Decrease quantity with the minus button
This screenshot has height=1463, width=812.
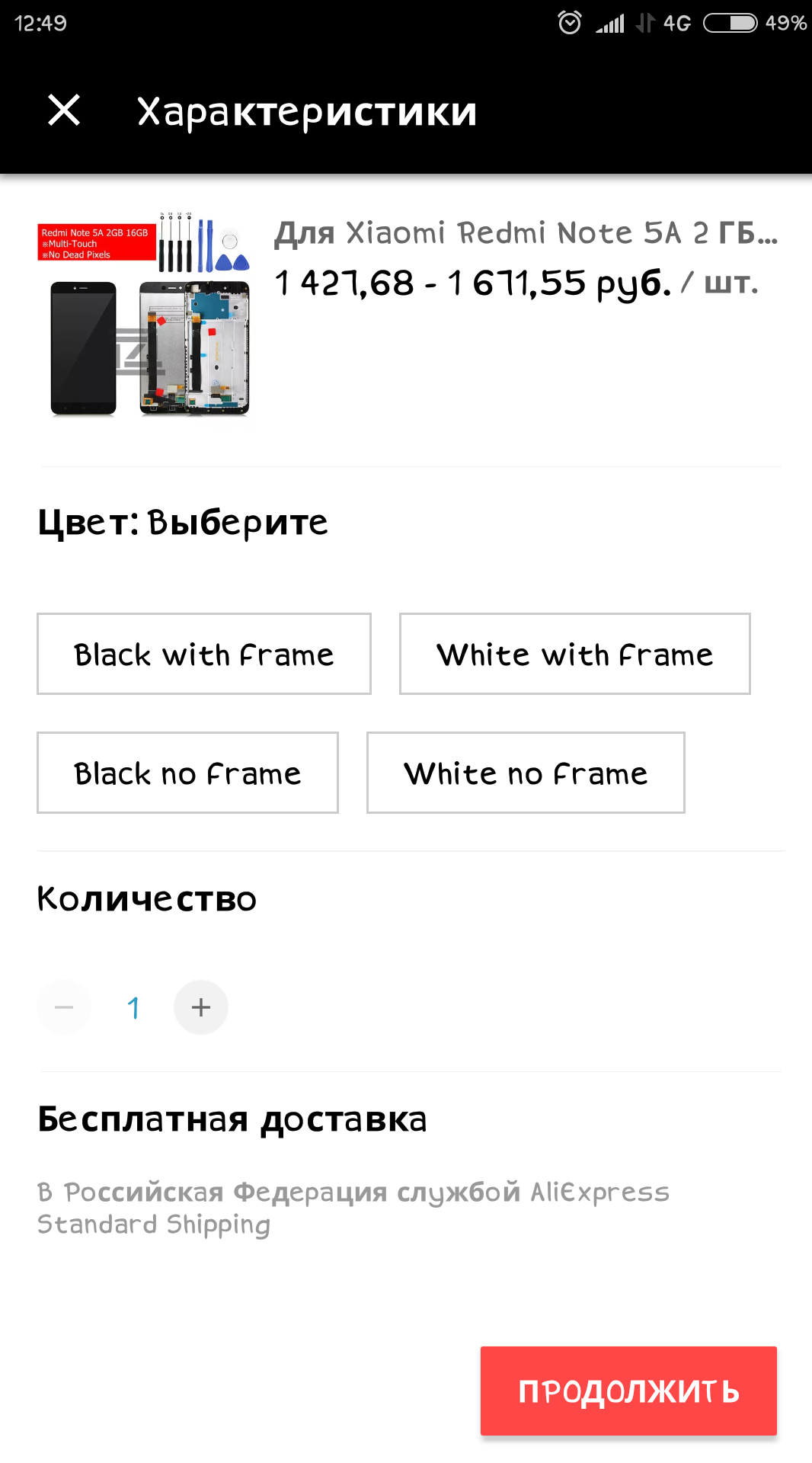coord(64,1007)
